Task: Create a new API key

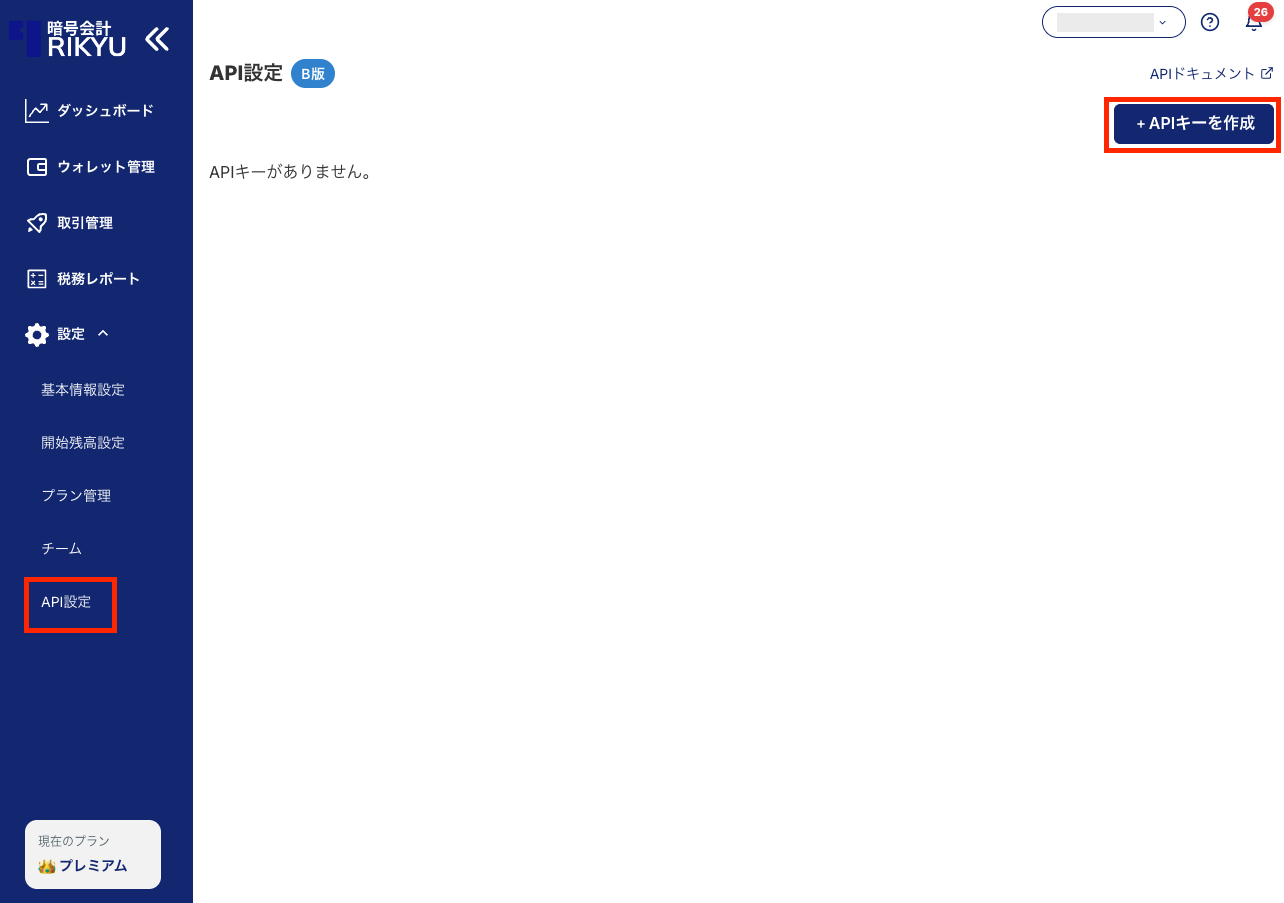Action: pos(1194,124)
